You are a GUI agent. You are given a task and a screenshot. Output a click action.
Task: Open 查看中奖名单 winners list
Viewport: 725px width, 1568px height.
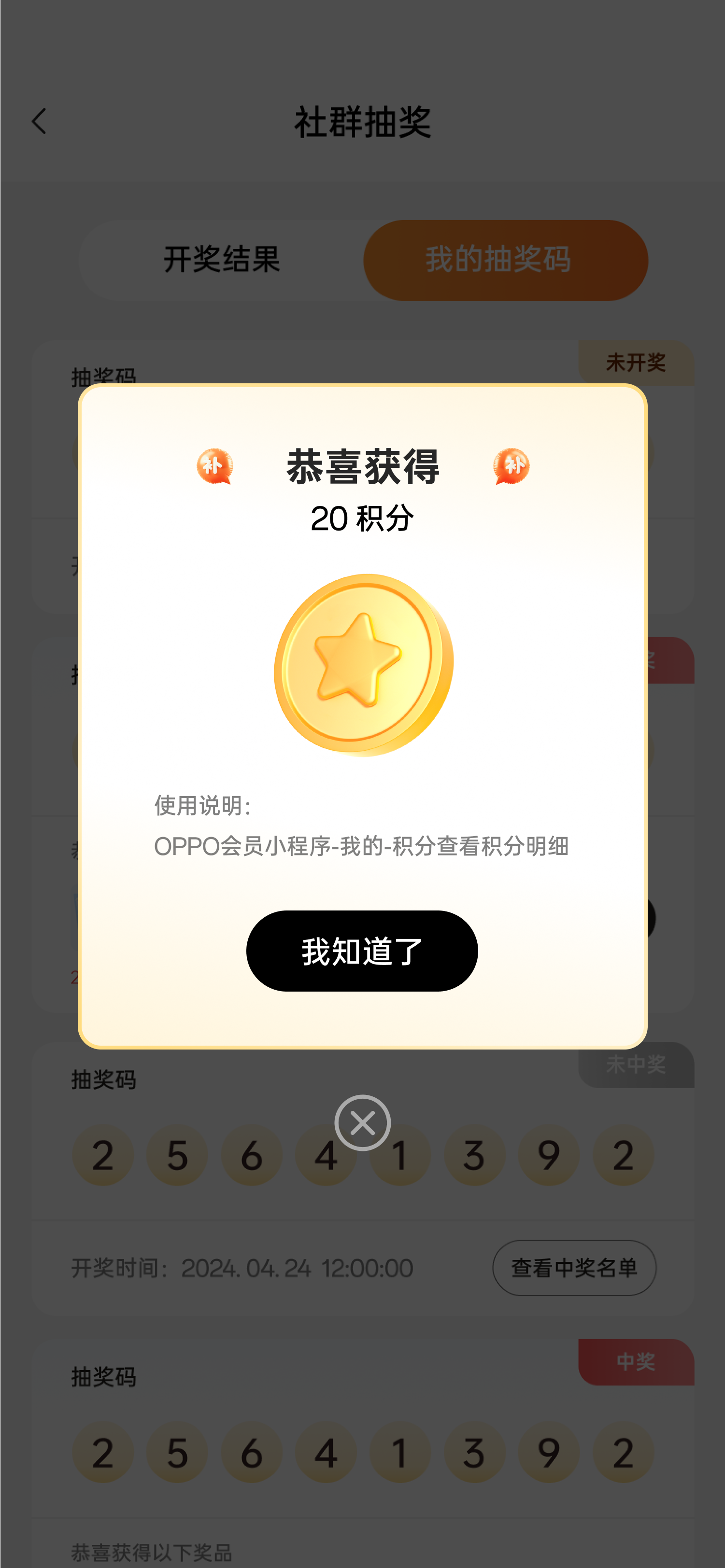[574, 1268]
